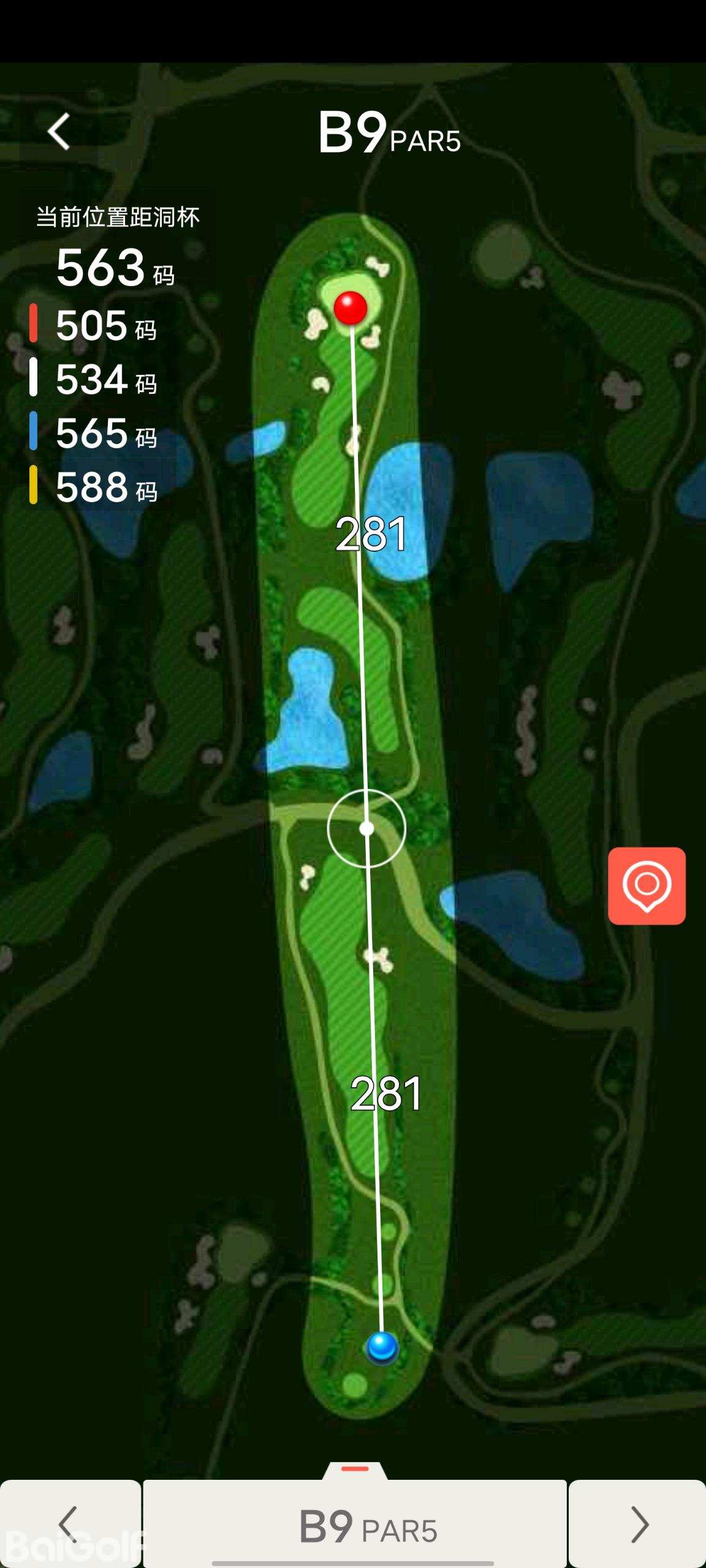The height and width of the screenshot is (1568, 706).
Task: Tap the white target circle on the fairway
Action: (366, 829)
